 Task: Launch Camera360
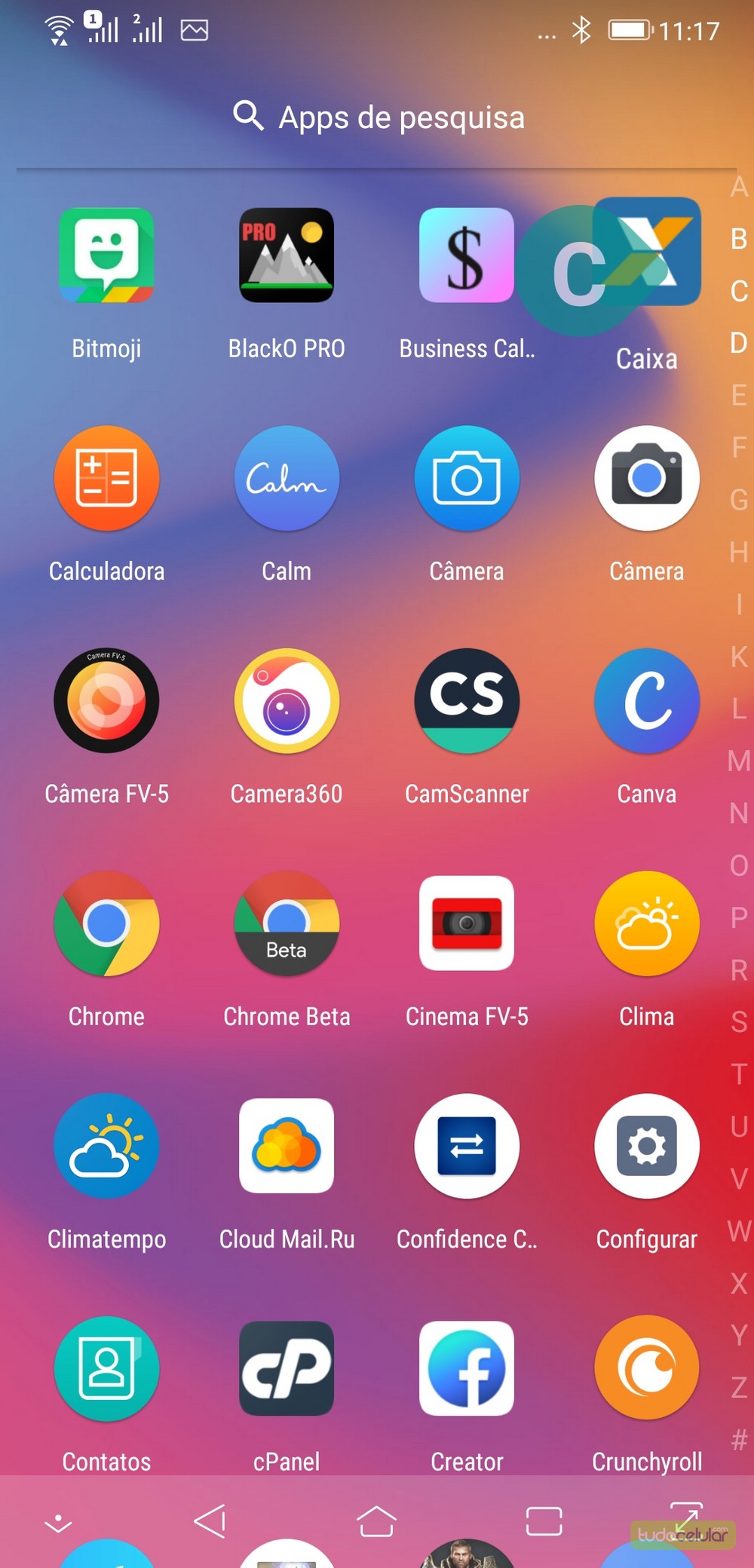pyautogui.click(x=287, y=700)
